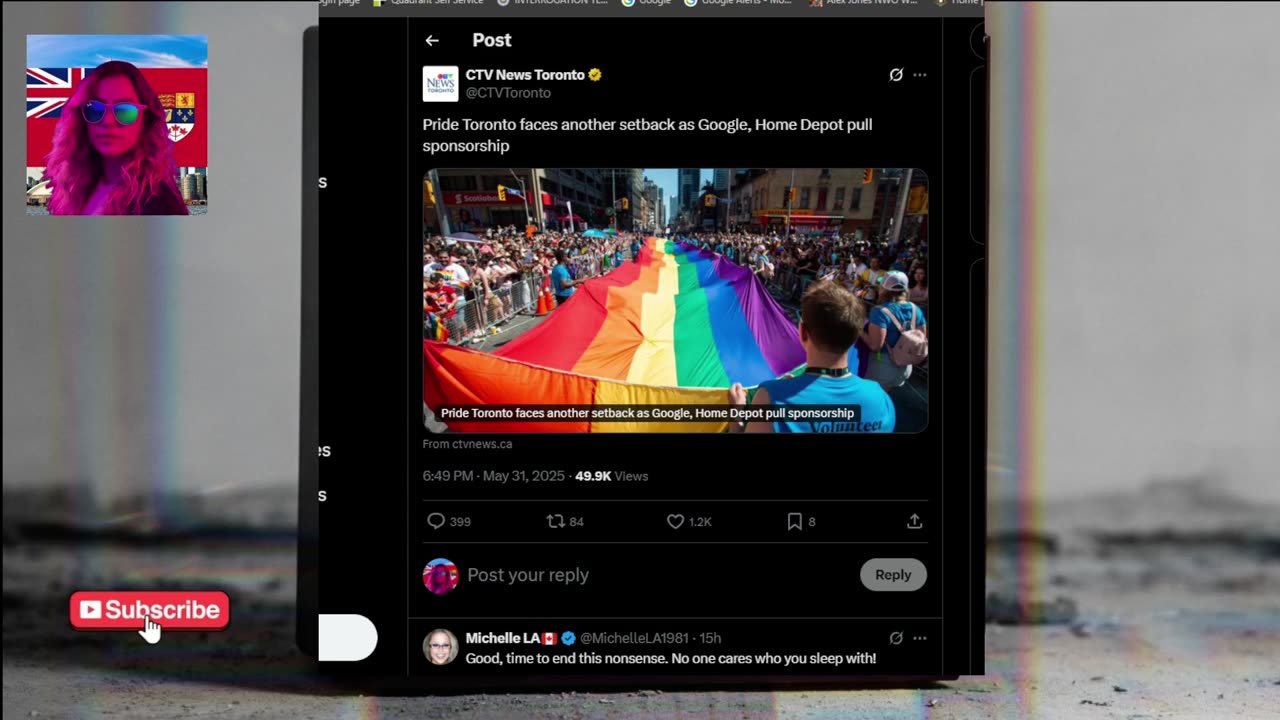Open overflow menu on Michelle LA's reply

click(x=919, y=638)
